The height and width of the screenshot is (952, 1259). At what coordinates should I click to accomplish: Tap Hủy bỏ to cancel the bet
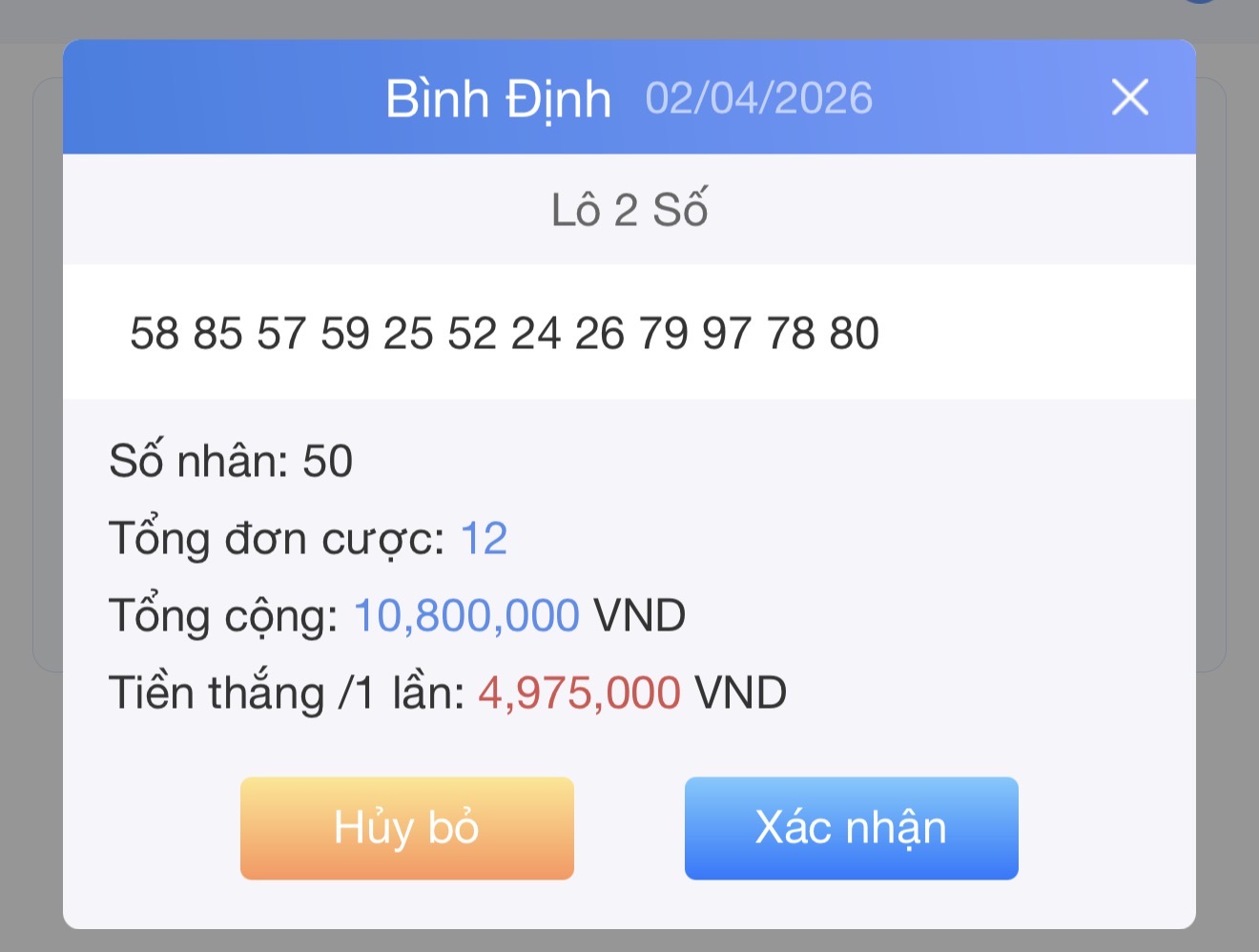(x=406, y=827)
